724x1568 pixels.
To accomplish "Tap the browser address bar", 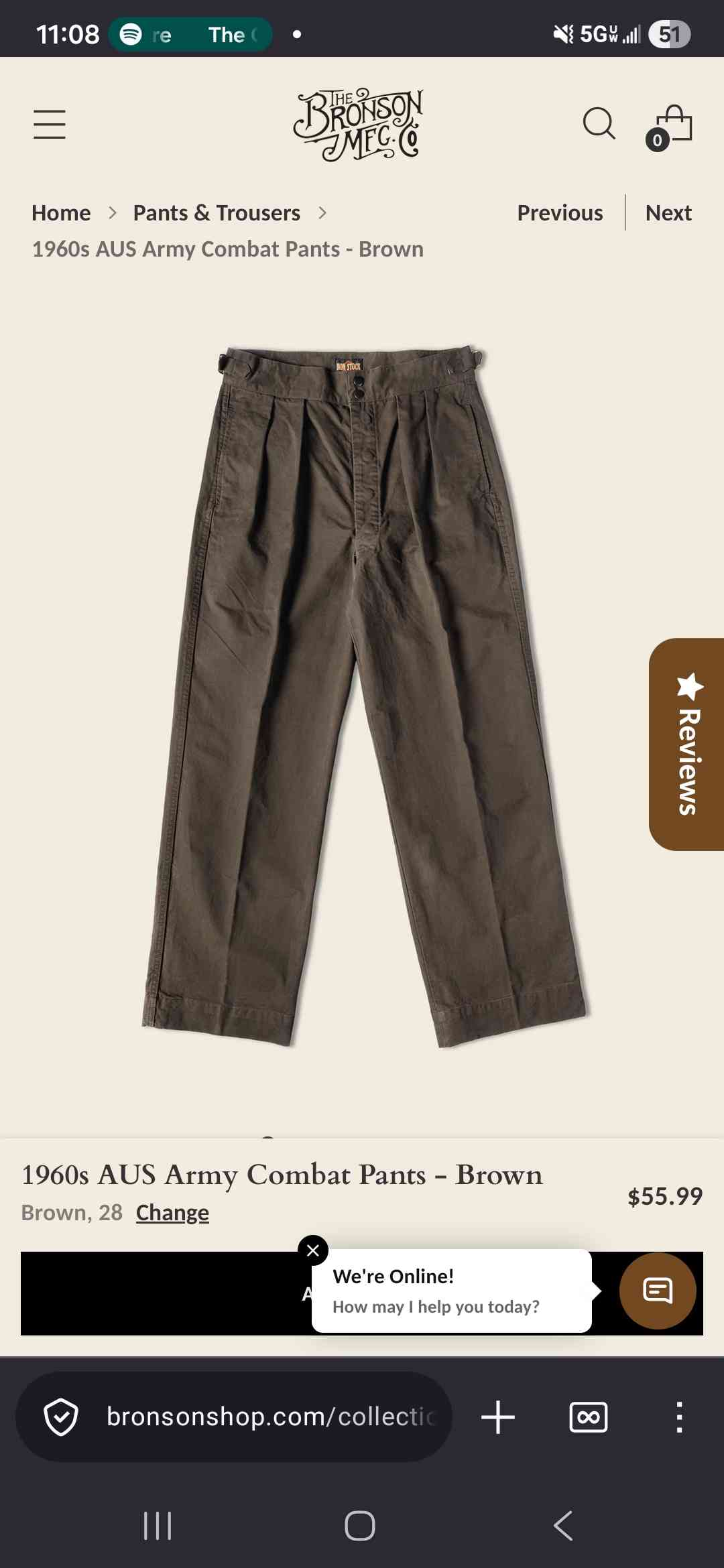I will [268, 1417].
